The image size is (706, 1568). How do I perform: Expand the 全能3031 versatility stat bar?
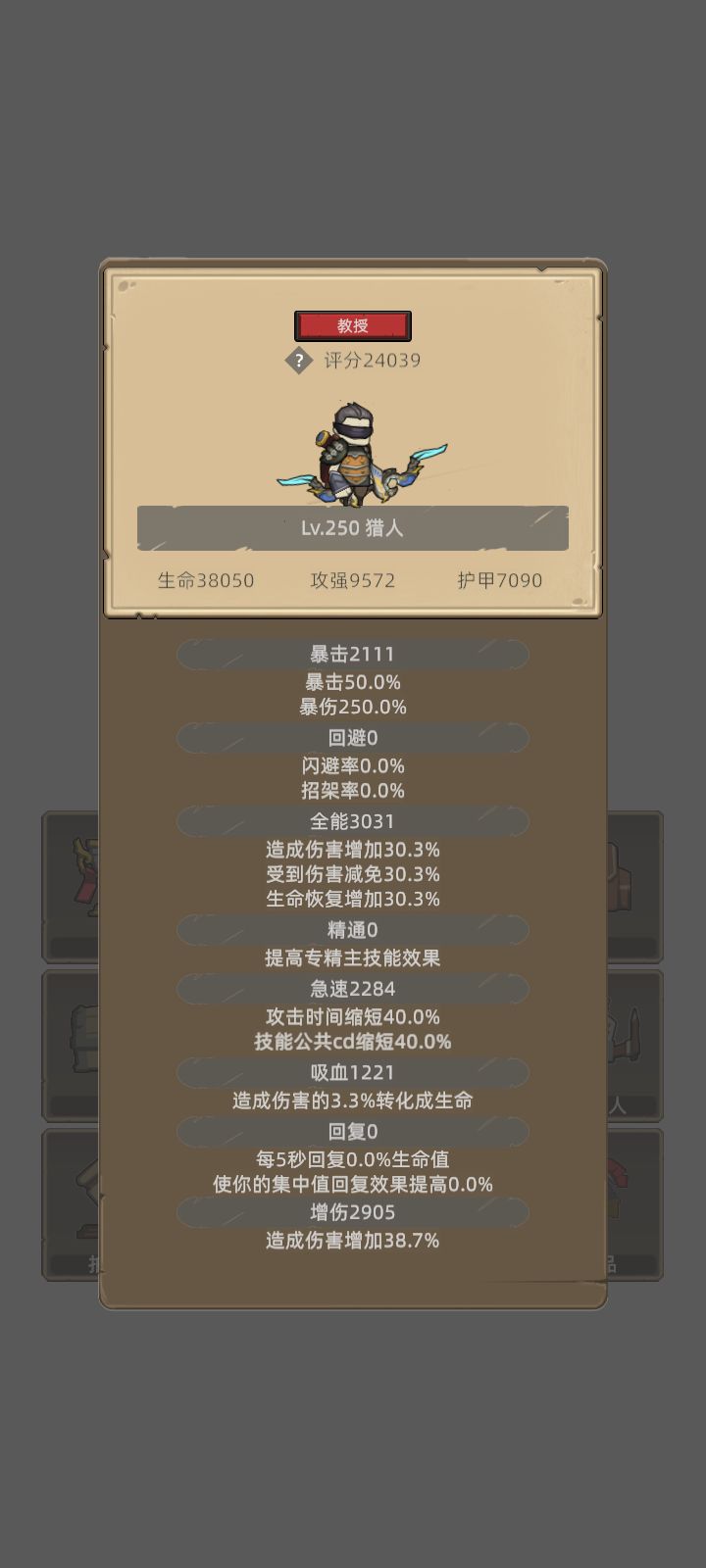(x=351, y=821)
